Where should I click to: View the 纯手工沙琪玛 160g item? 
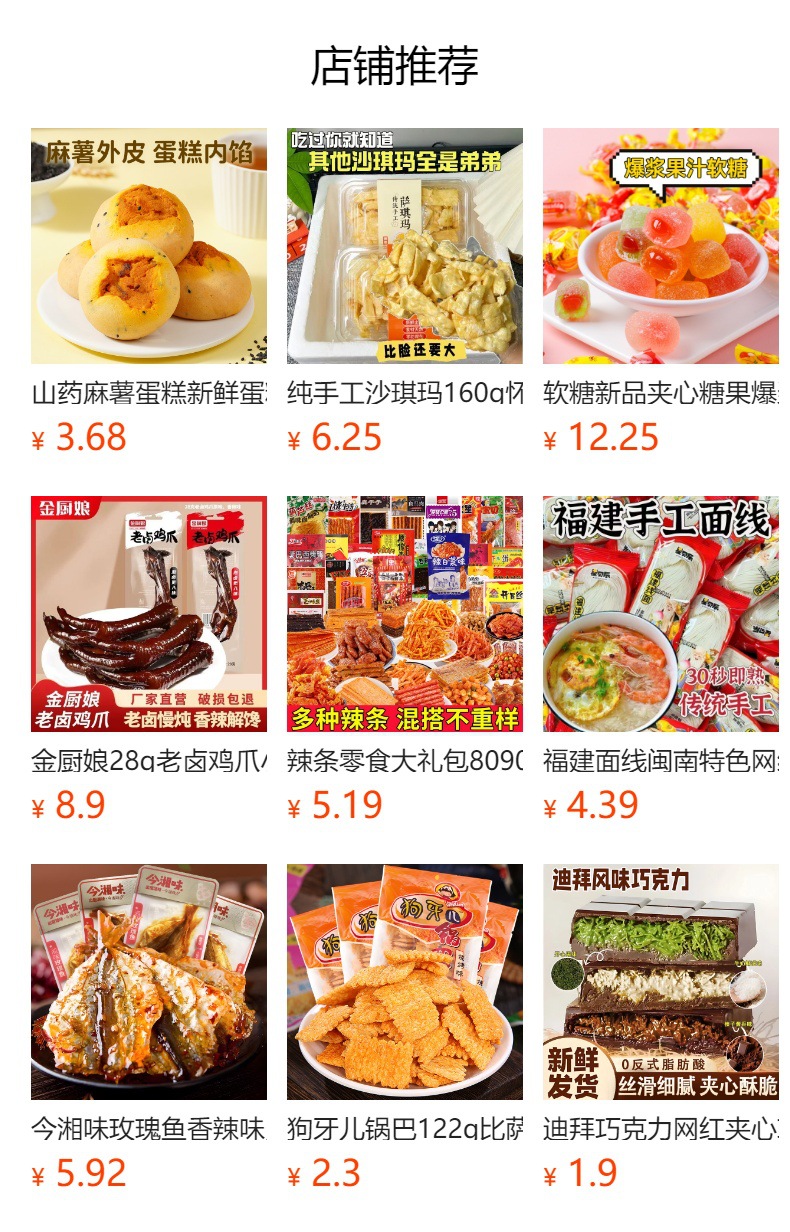(x=404, y=246)
